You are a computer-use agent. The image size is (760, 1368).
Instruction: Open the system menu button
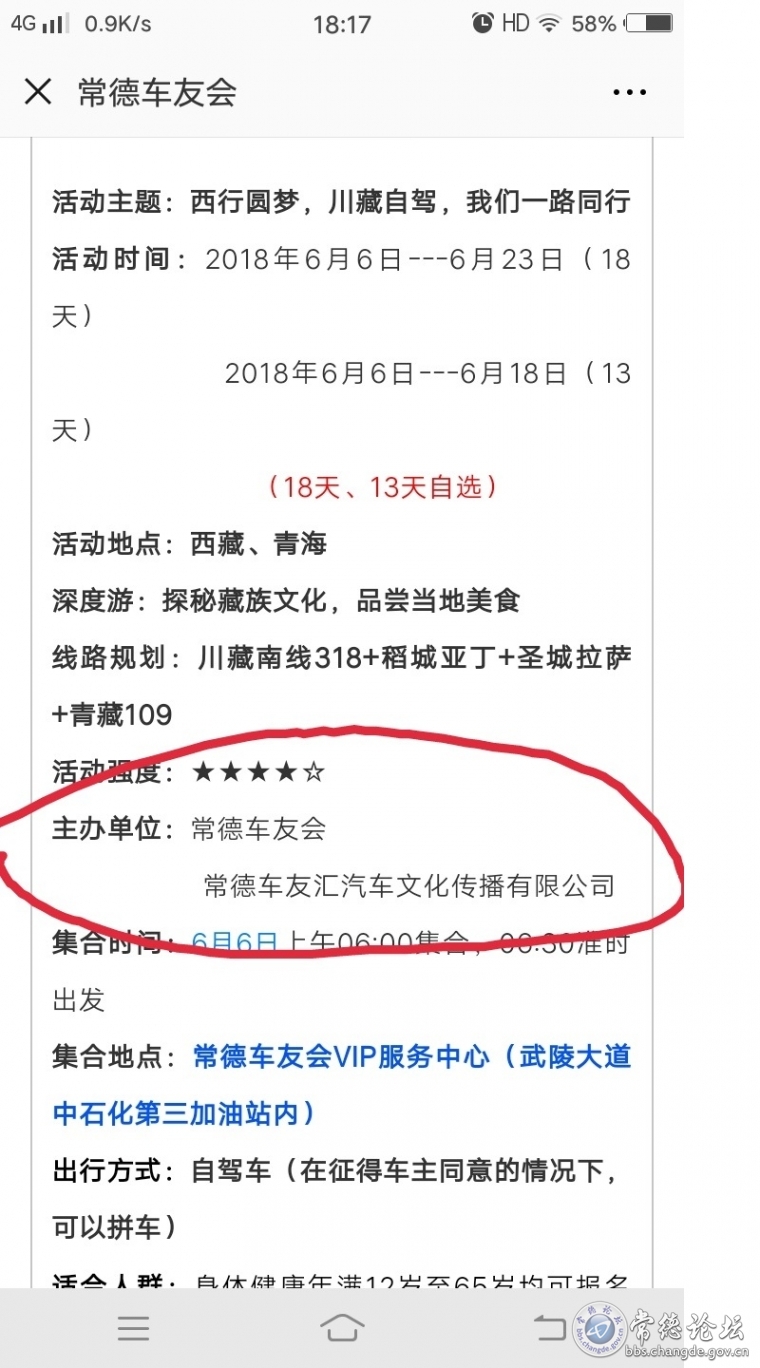133,1328
